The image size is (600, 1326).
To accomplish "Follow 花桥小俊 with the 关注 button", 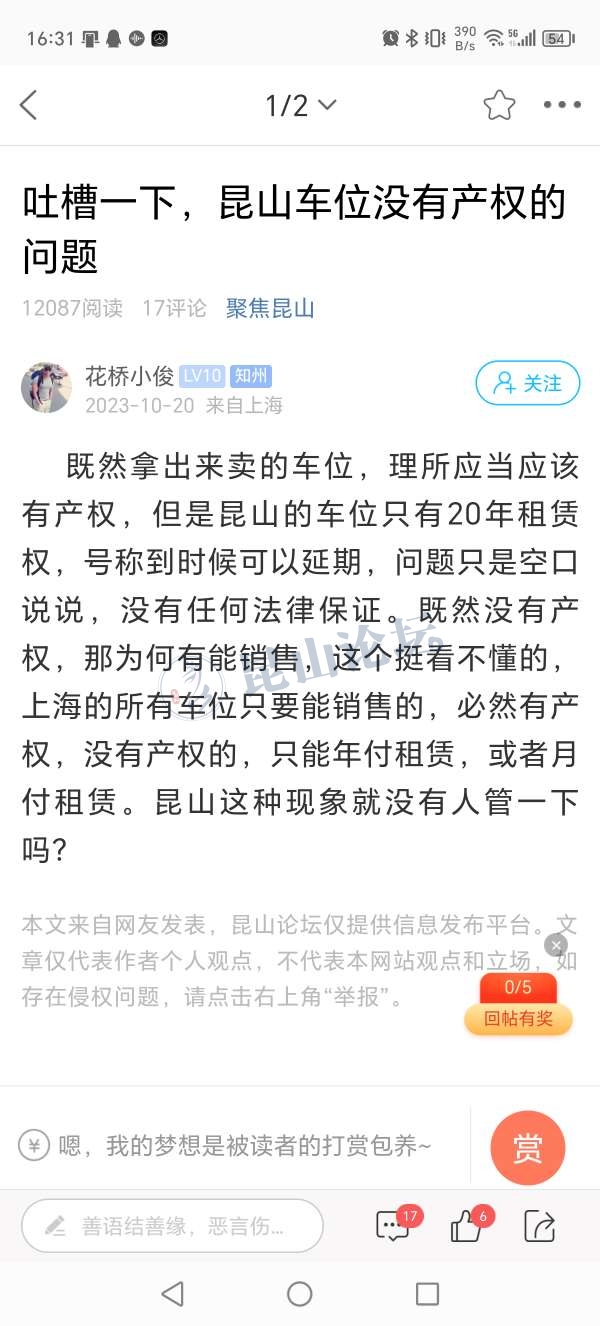I will [527, 383].
